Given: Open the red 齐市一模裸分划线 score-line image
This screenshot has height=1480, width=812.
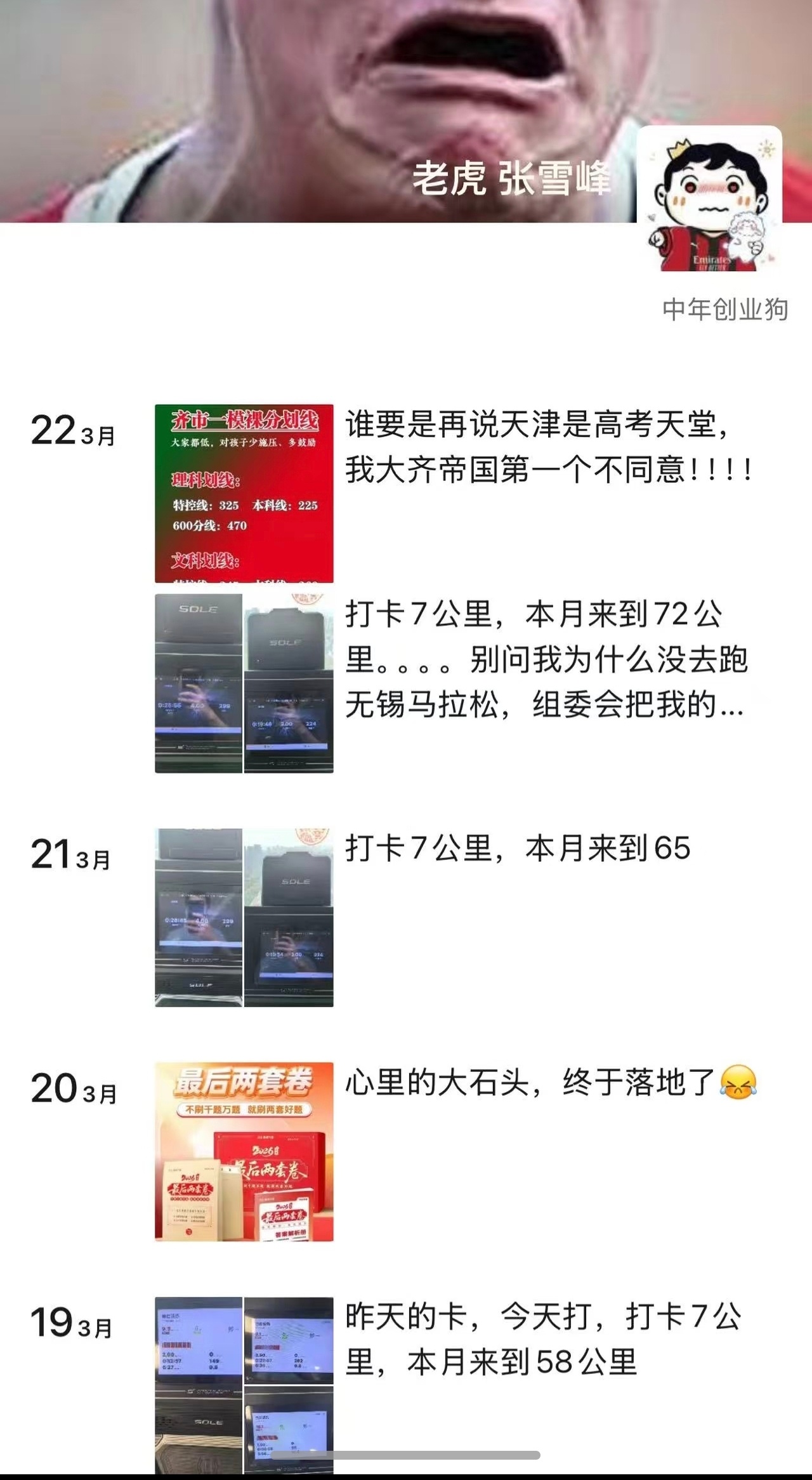Looking at the screenshot, I should point(244,492).
